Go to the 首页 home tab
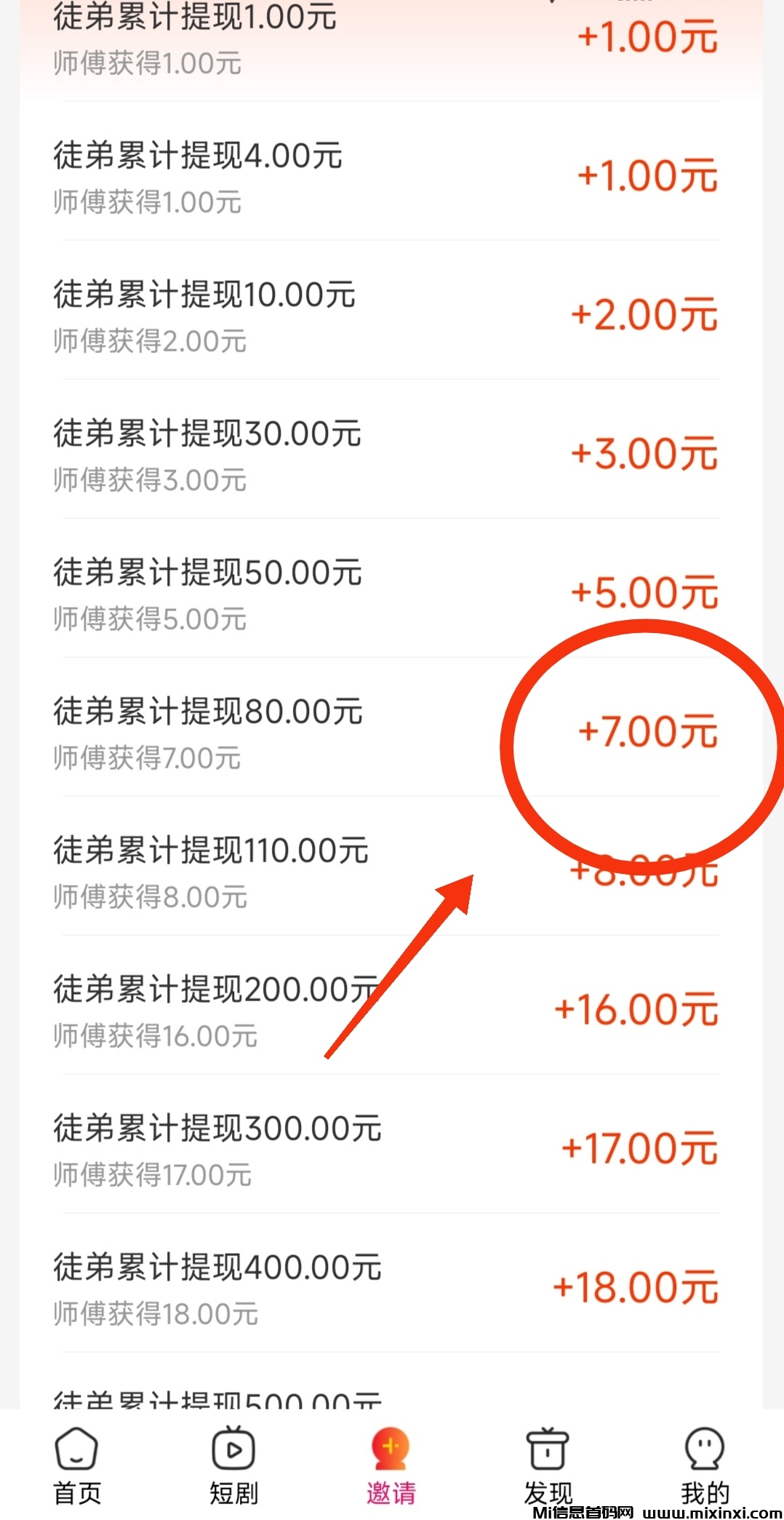Screen dimensions: 784x1520 [77, 1464]
